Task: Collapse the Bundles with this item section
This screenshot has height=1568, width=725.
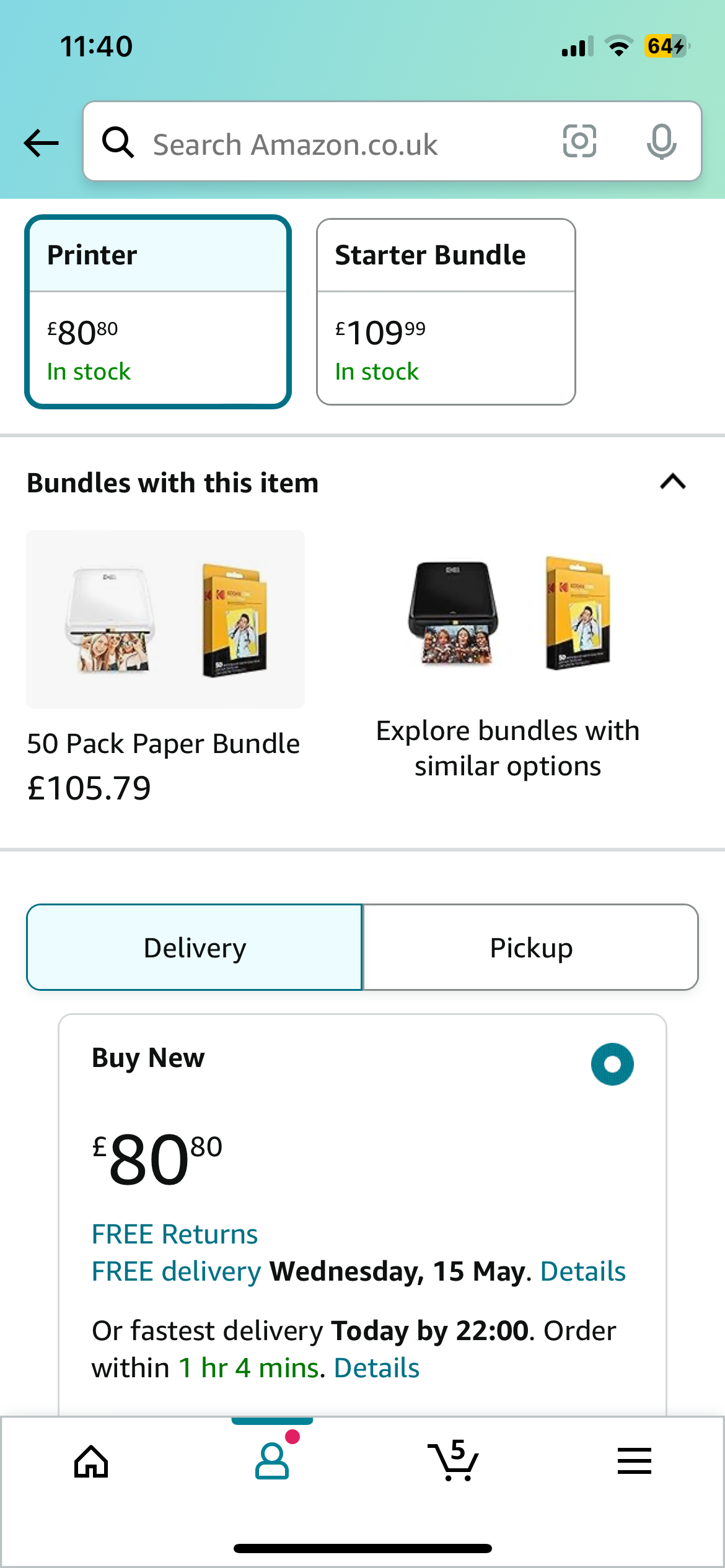Action: tap(673, 482)
